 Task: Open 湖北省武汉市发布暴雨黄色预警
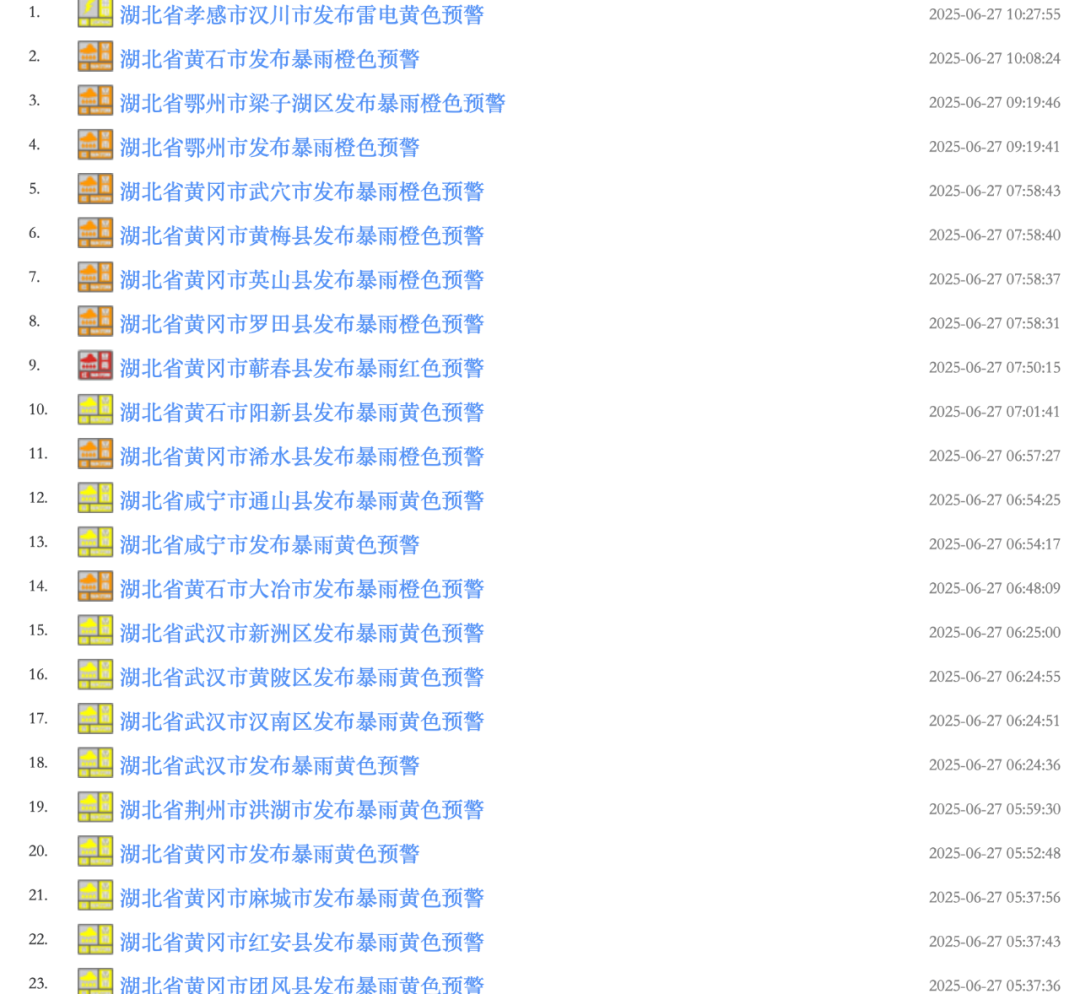coord(269,764)
